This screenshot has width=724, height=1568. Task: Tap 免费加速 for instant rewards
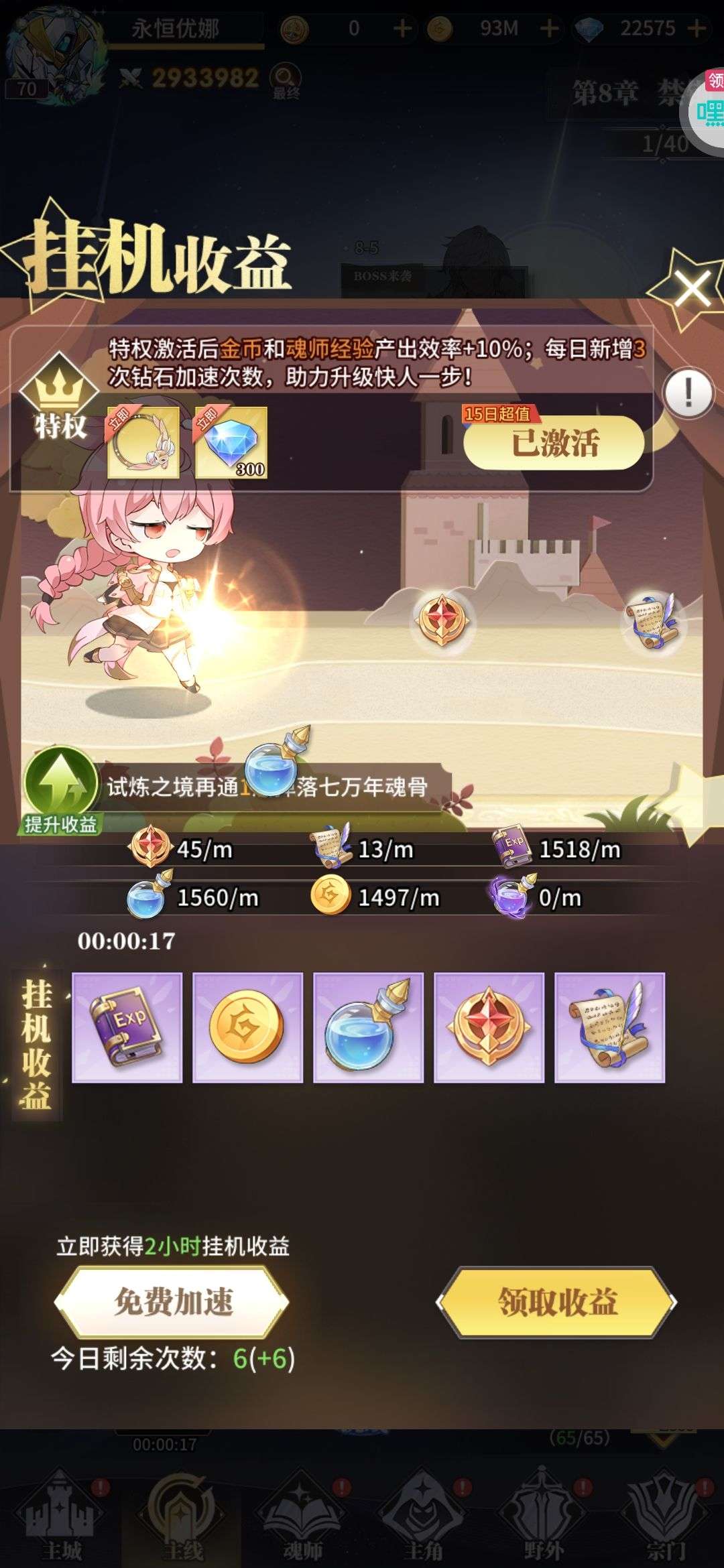tap(172, 1302)
